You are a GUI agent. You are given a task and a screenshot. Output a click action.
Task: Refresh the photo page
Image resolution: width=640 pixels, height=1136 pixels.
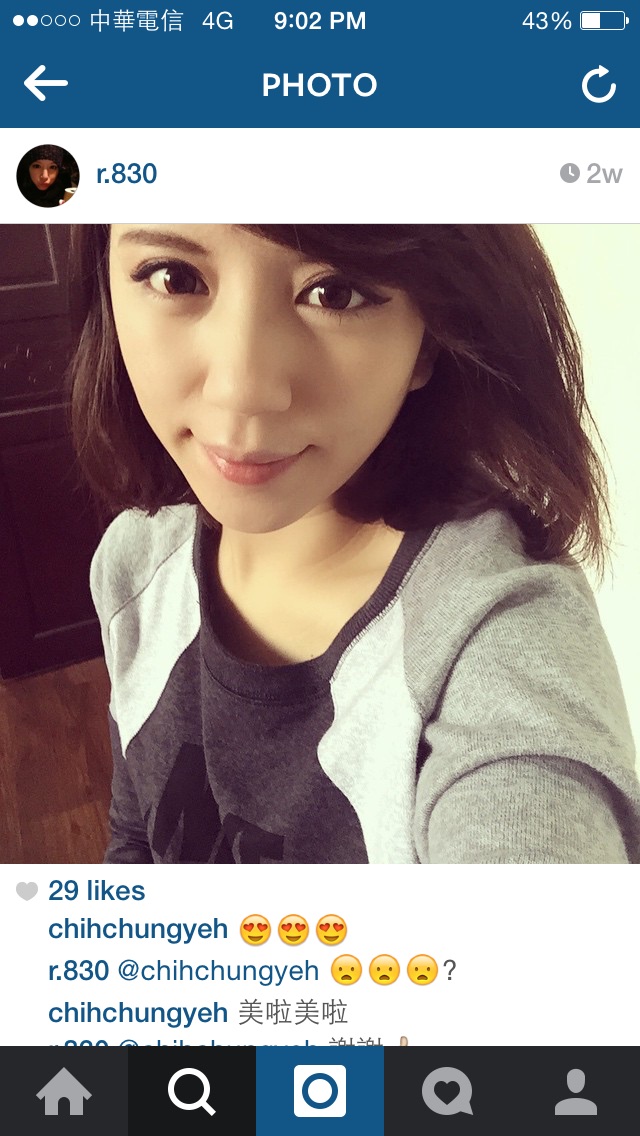[x=598, y=86]
